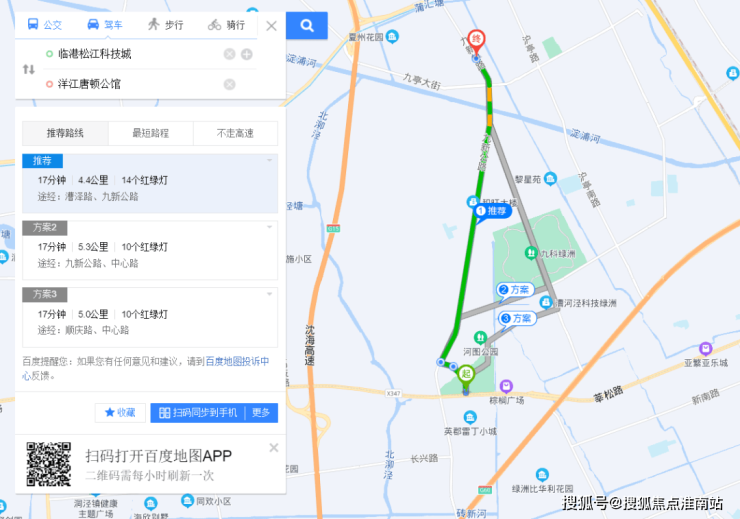Screen dimensions: 740x519
Task: Tap the blue search button
Action: tap(307, 25)
